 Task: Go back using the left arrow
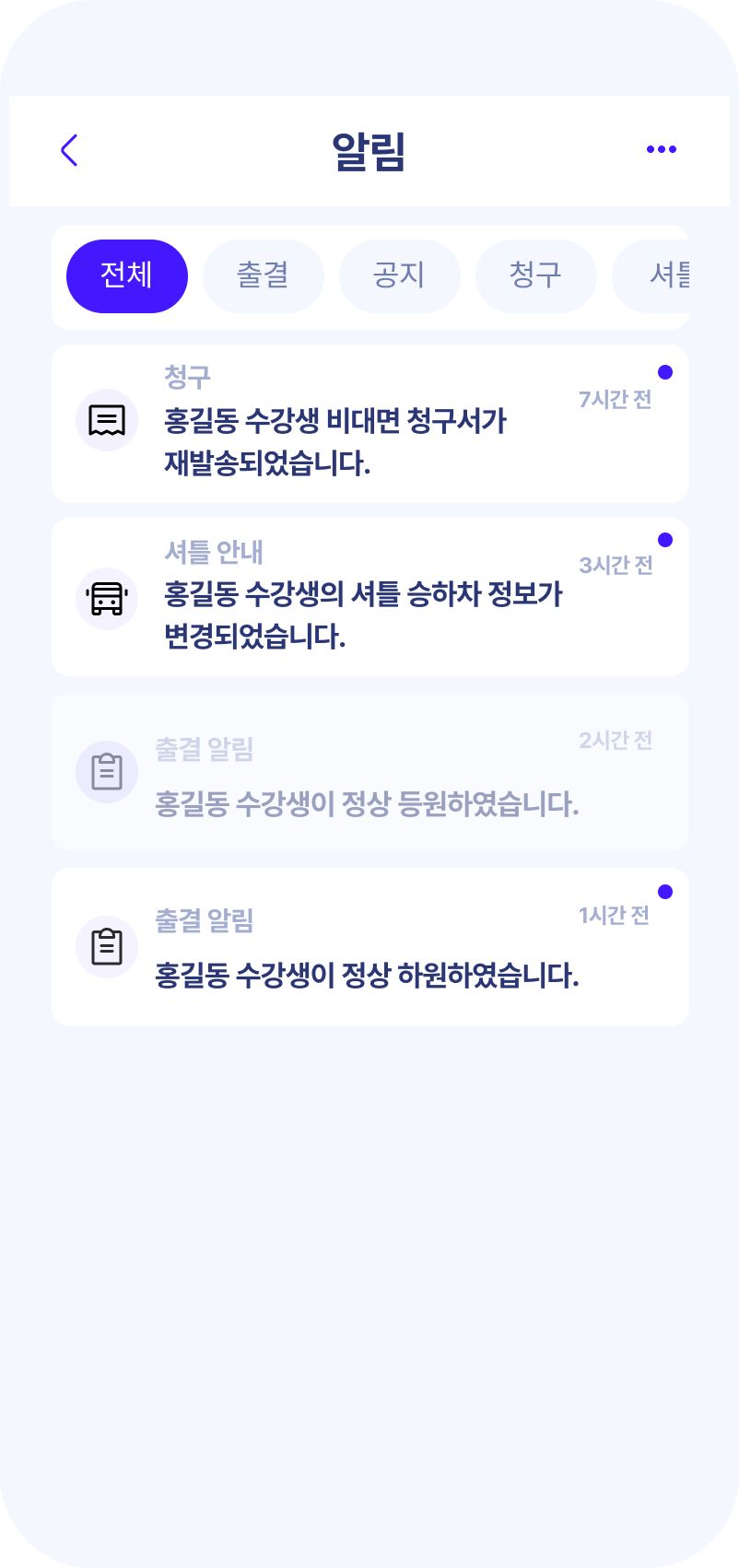pyautogui.click(x=69, y=150)
